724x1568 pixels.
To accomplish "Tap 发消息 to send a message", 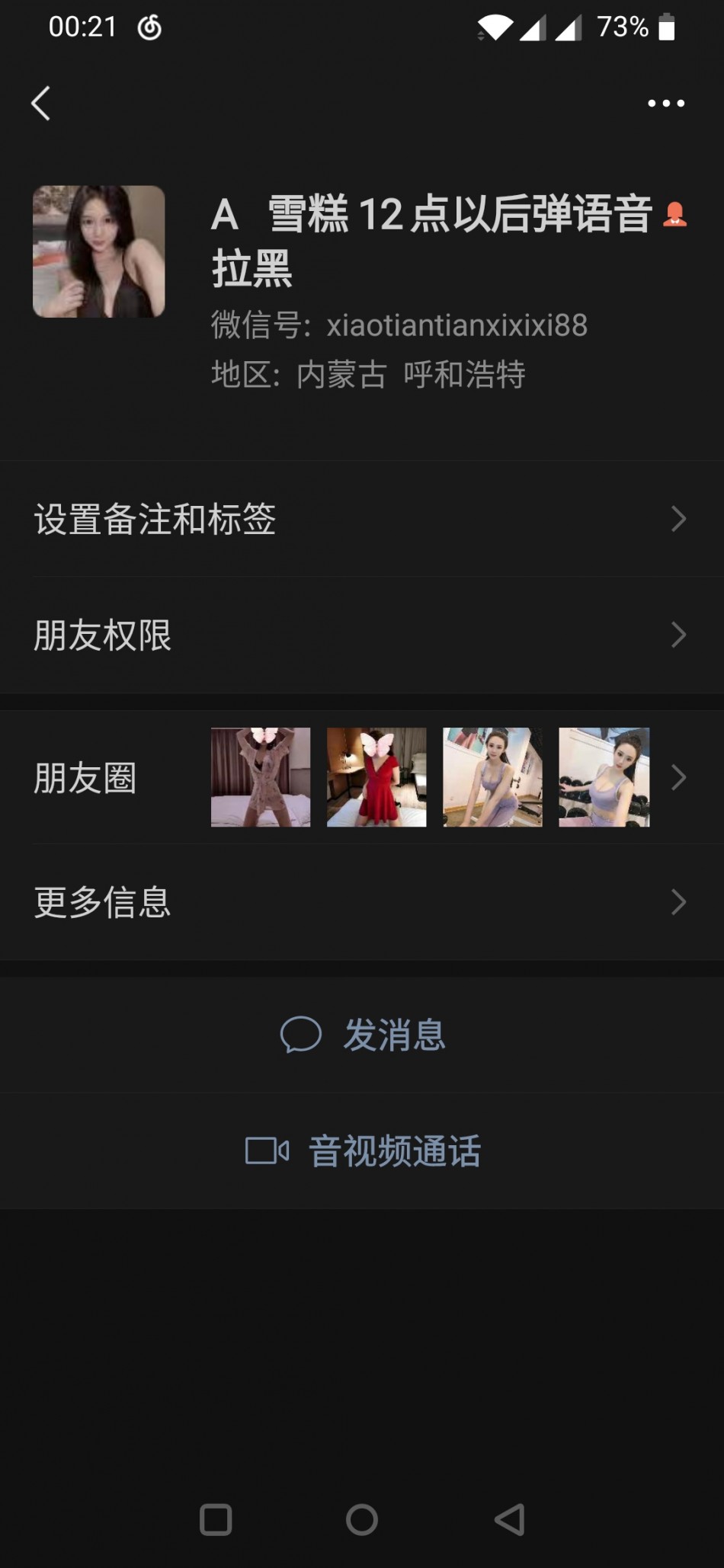I will pos(363,1035).
